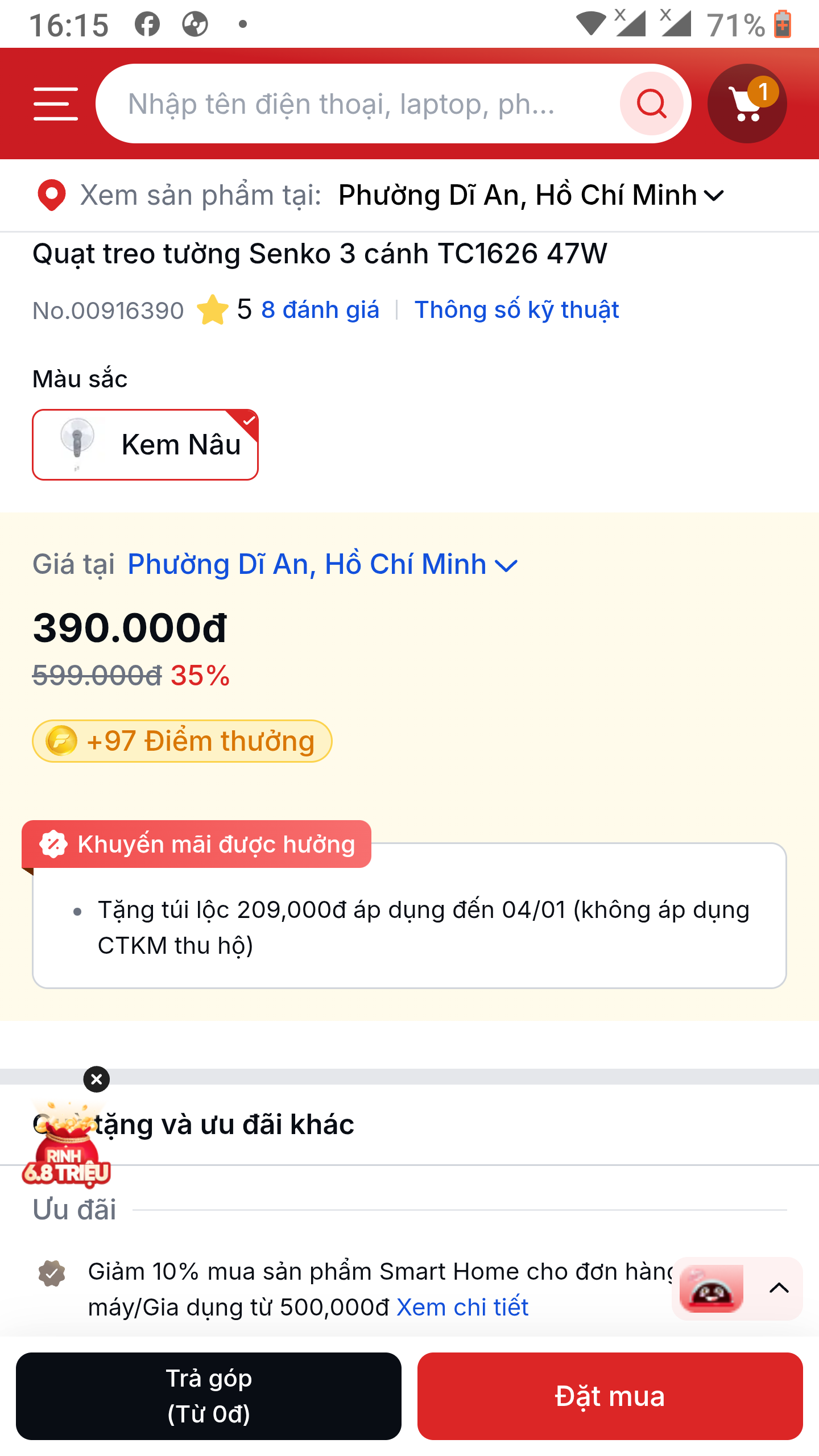Expand the floating chat assistant widget
Viewport: 819px width, 1456px height.
tap(779, 1289)
